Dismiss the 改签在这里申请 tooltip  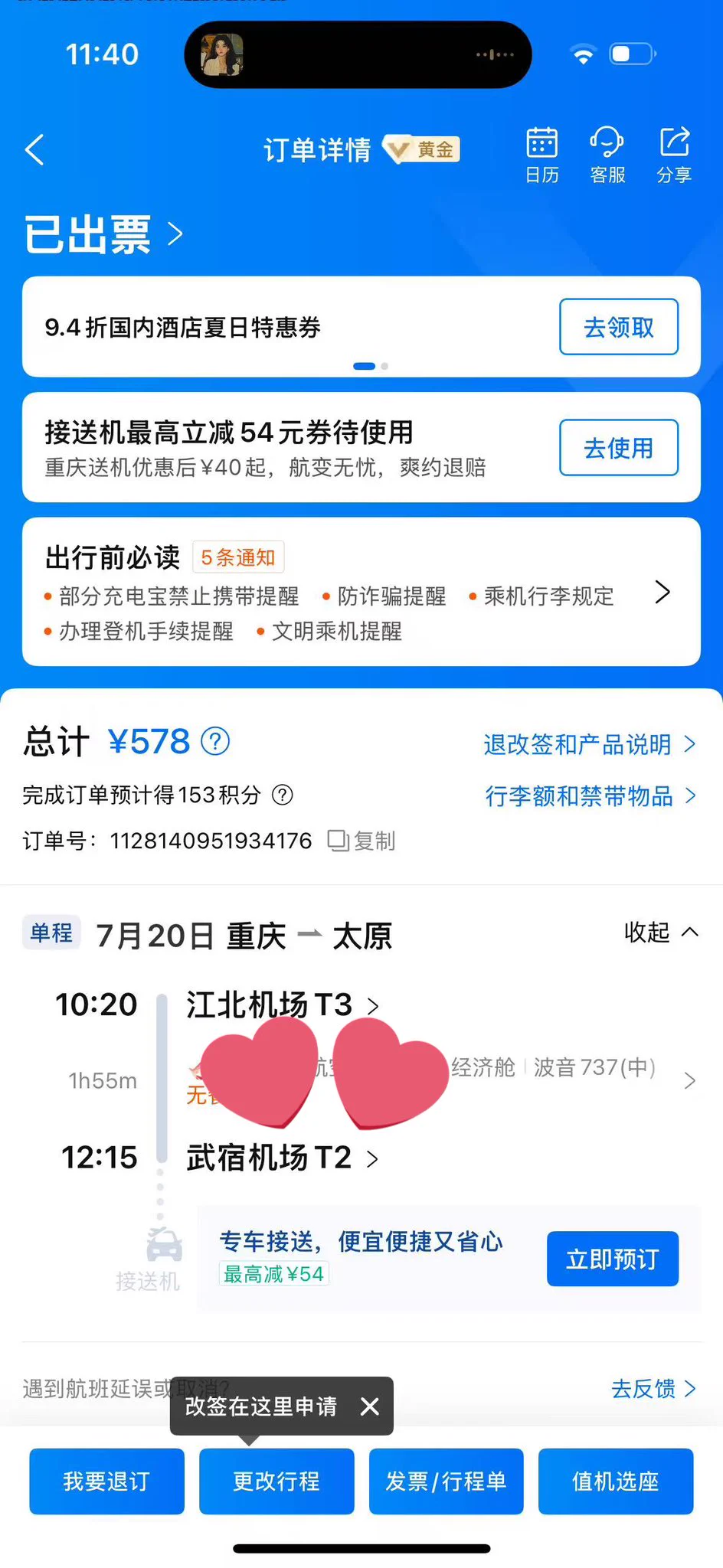(370, 1406)
